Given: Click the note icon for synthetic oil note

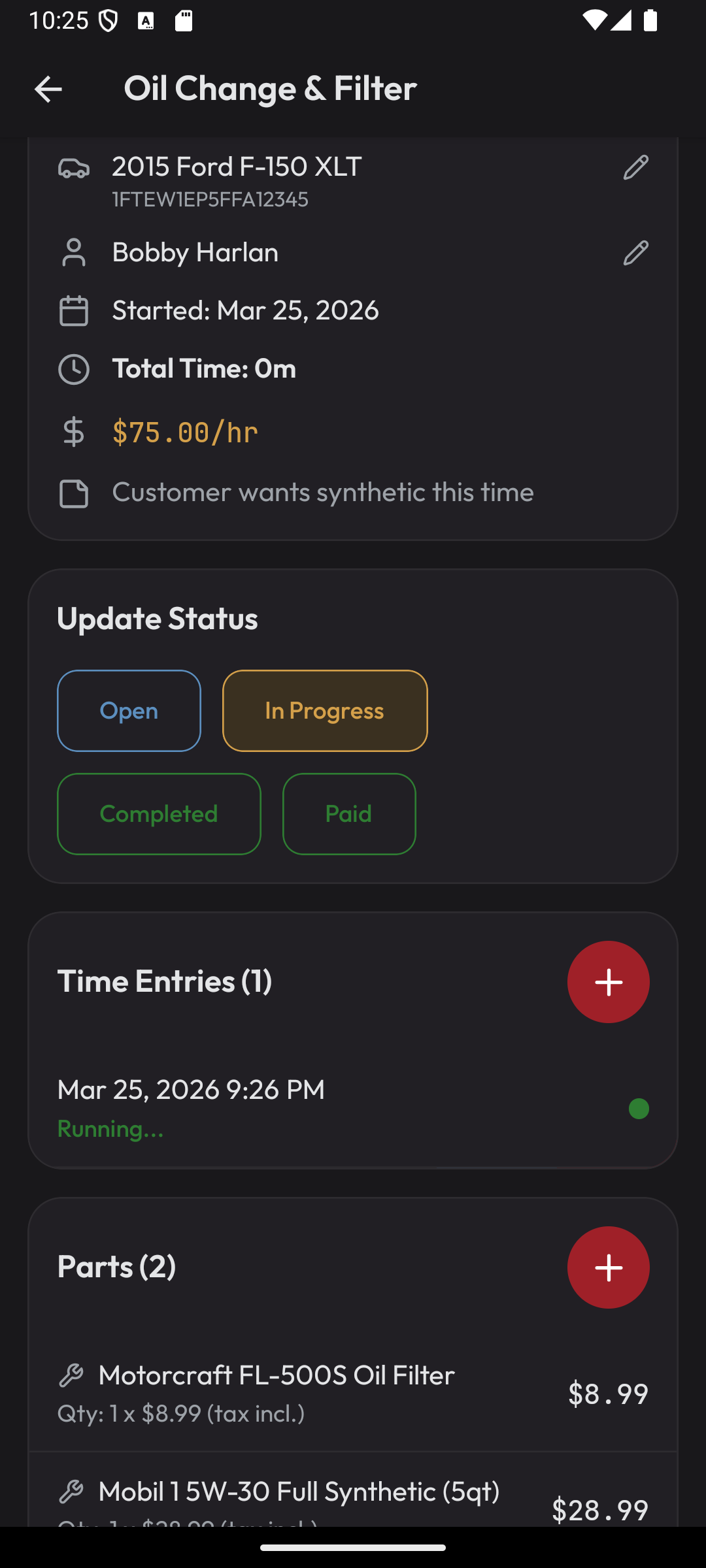Looking at the screenshot, I should tap(74, 494).
